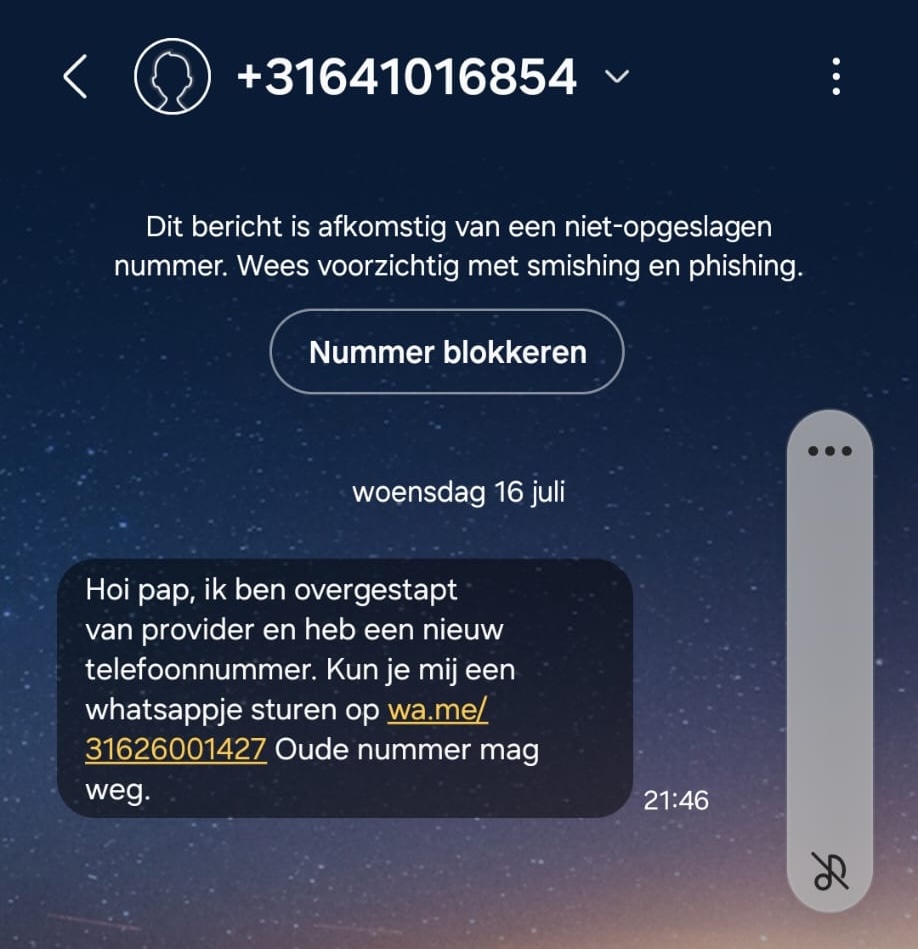Open the overflow menu
The image size is (918, 949).
836,77
